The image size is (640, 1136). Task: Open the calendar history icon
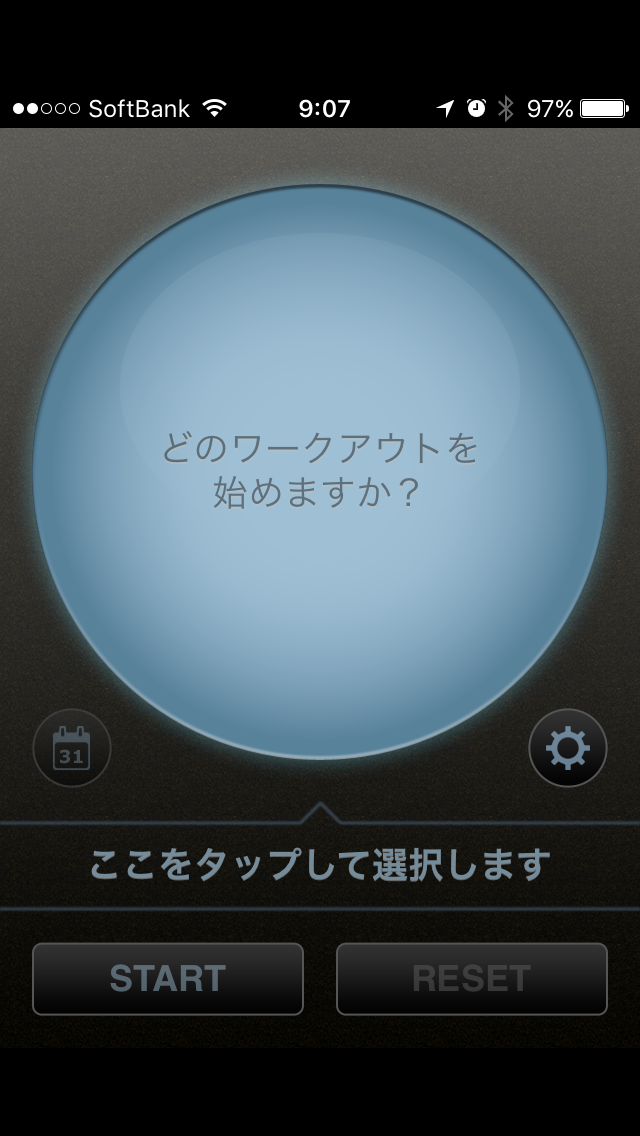click(72, 748)
